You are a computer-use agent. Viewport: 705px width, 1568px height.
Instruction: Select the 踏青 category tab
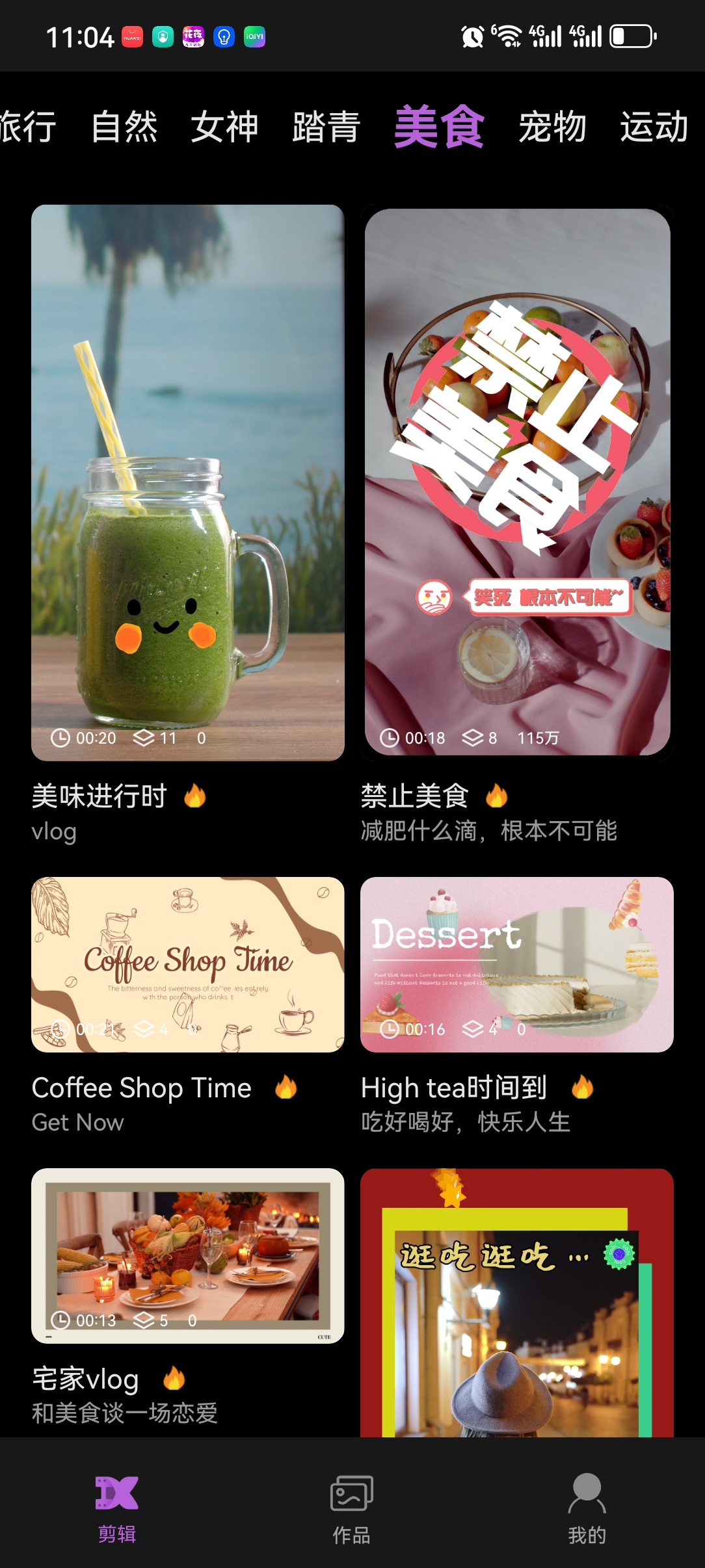[x=326, y=127]
